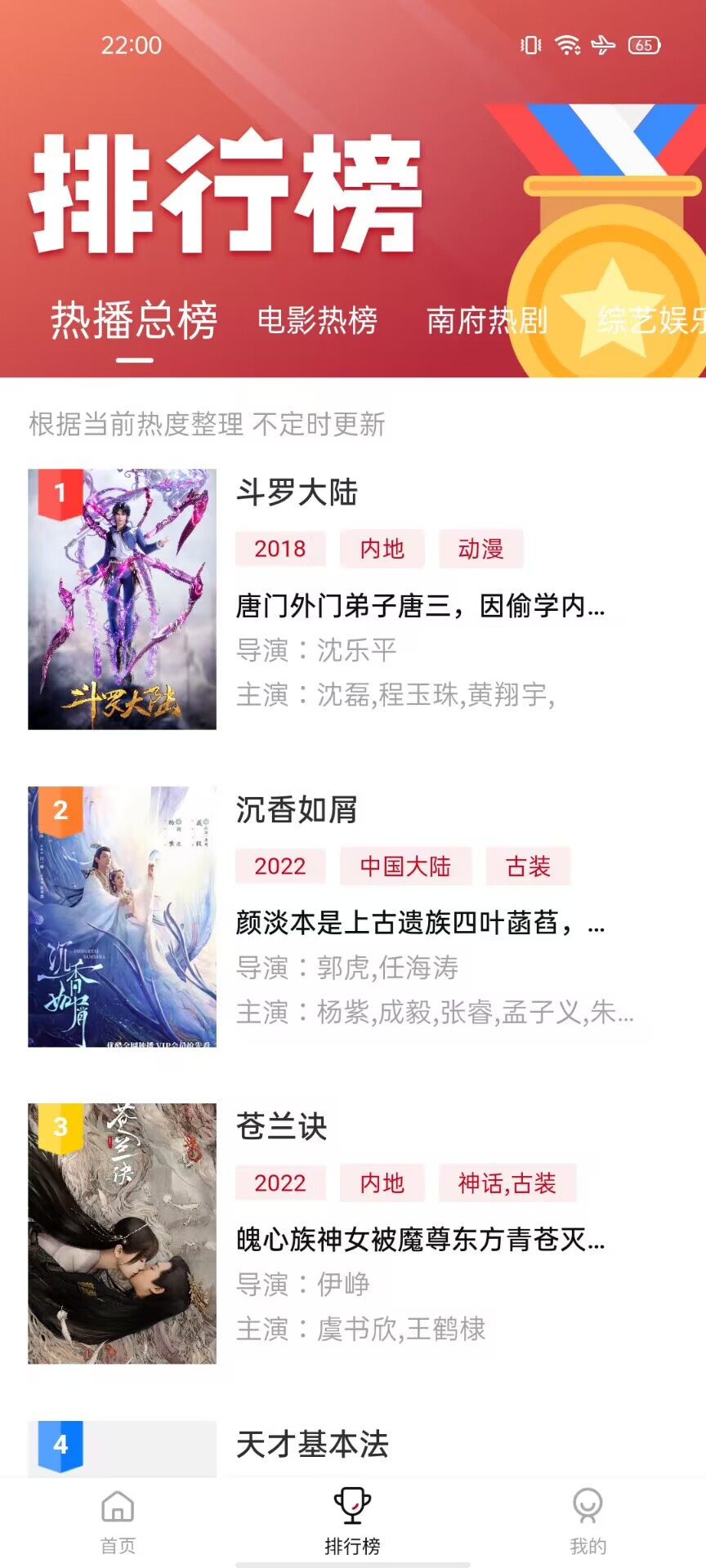Switch to the 热播总榜 tab
Screen dimensions: 706x1568
coord(134,320)
